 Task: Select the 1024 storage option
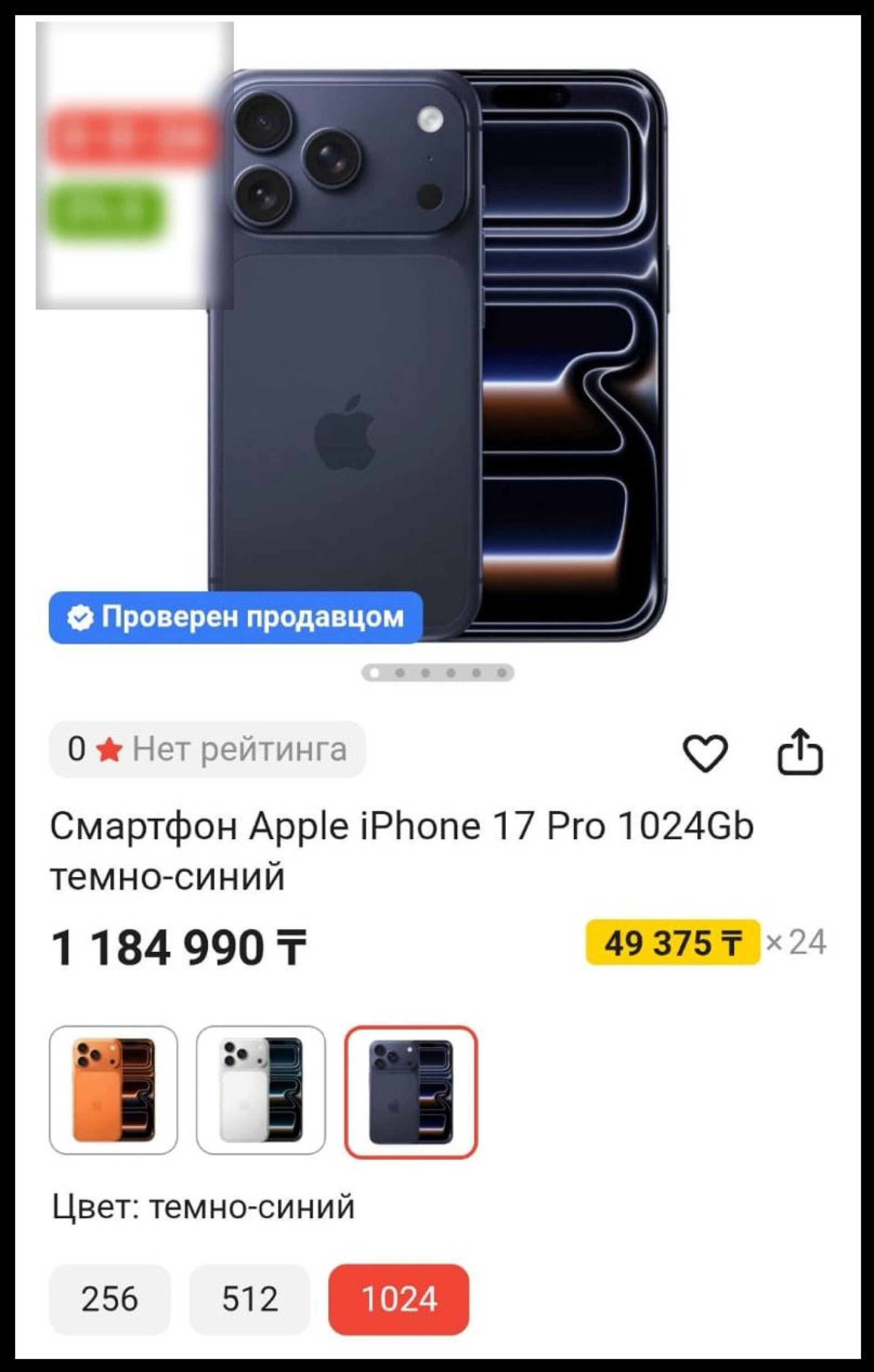tap(399, 1299)
